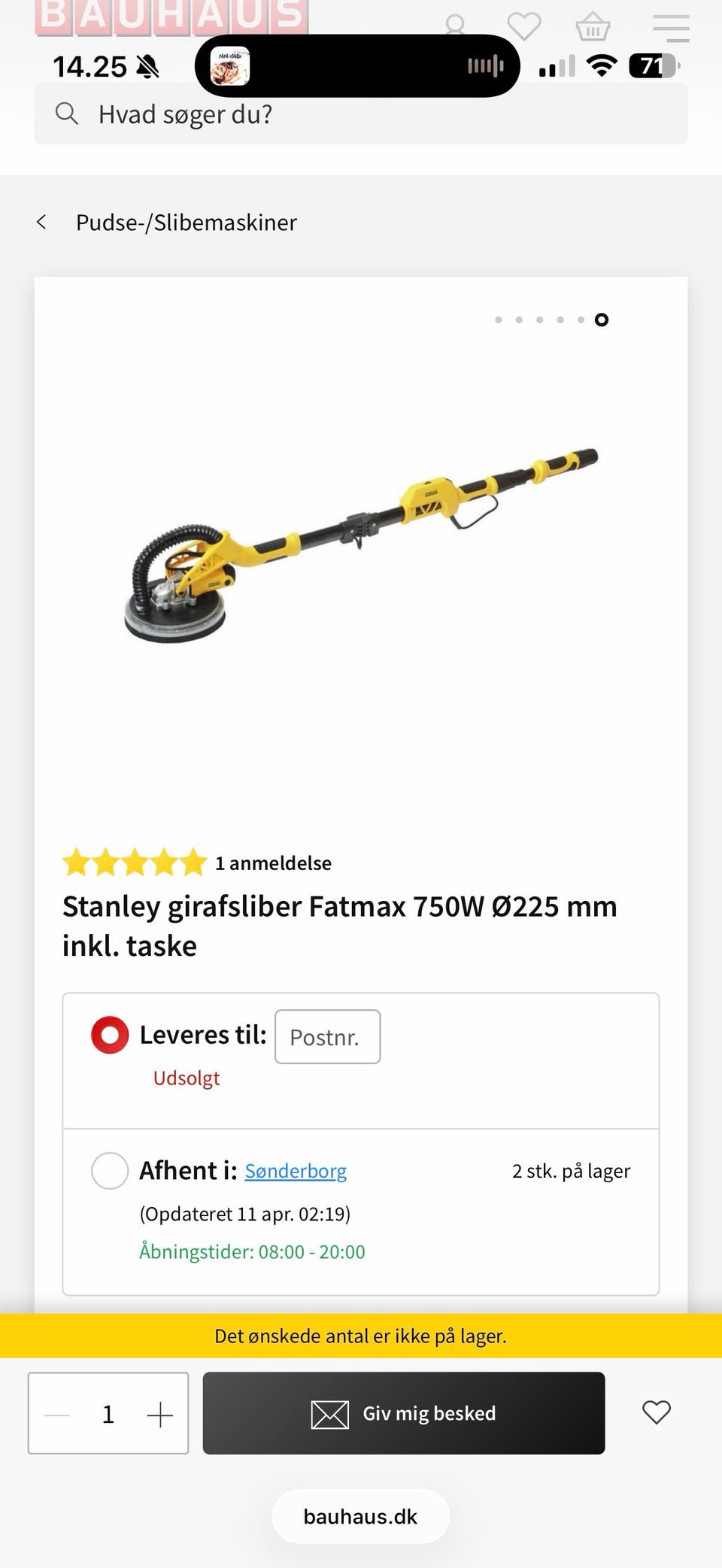Image resolution: width=722 pixels, height=1568 pixels.
Task: Increase quantity with plus button
Action: [x=159, y=1415]
